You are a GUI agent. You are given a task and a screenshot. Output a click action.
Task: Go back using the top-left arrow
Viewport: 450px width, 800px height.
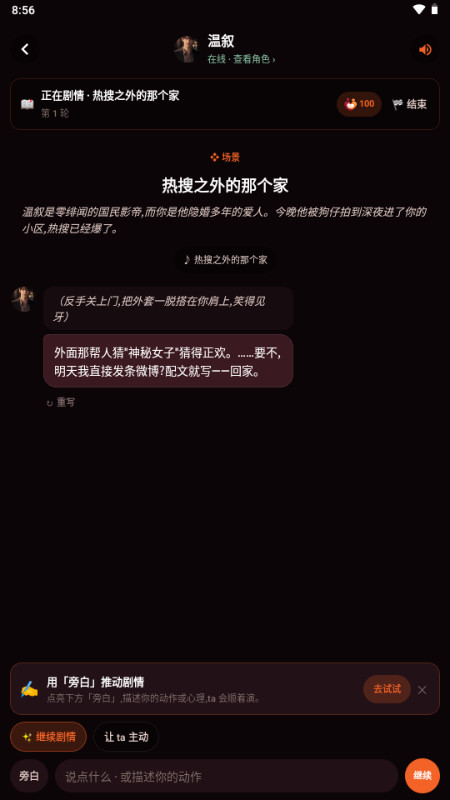click(x=24, y=49)
